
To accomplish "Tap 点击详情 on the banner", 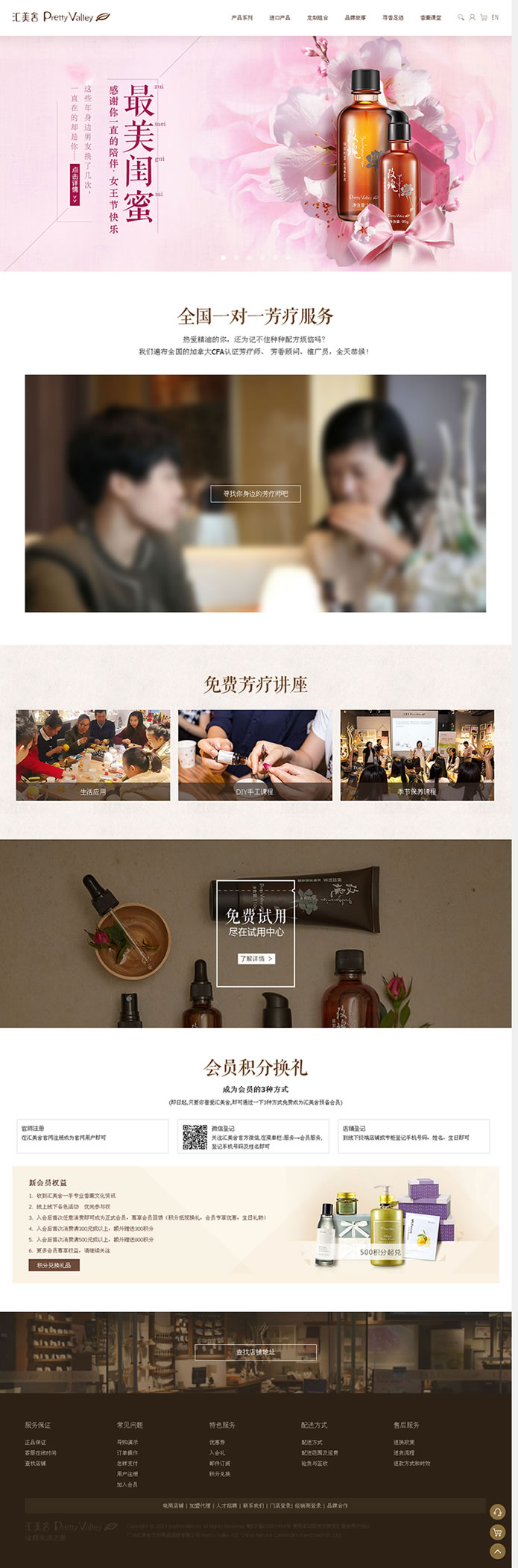I will [x=75, y=184].
